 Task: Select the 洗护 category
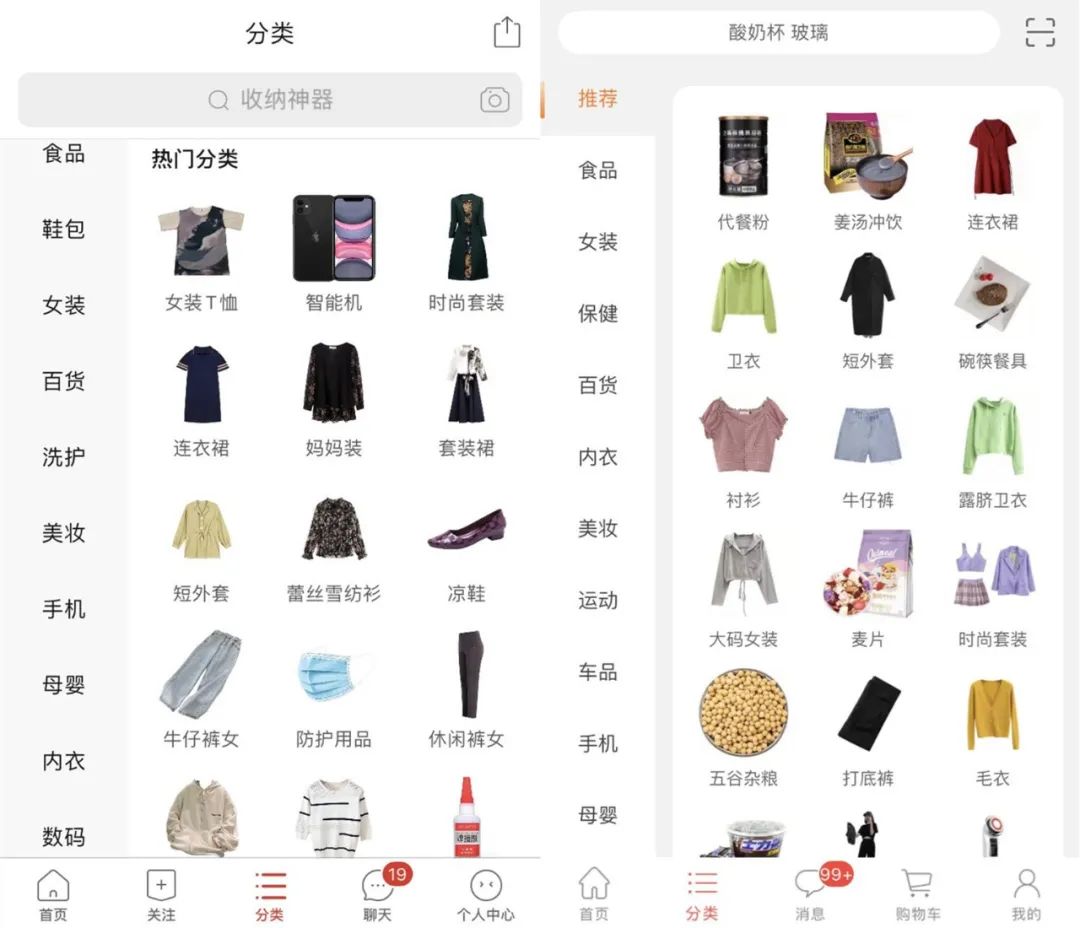point(63,457)
